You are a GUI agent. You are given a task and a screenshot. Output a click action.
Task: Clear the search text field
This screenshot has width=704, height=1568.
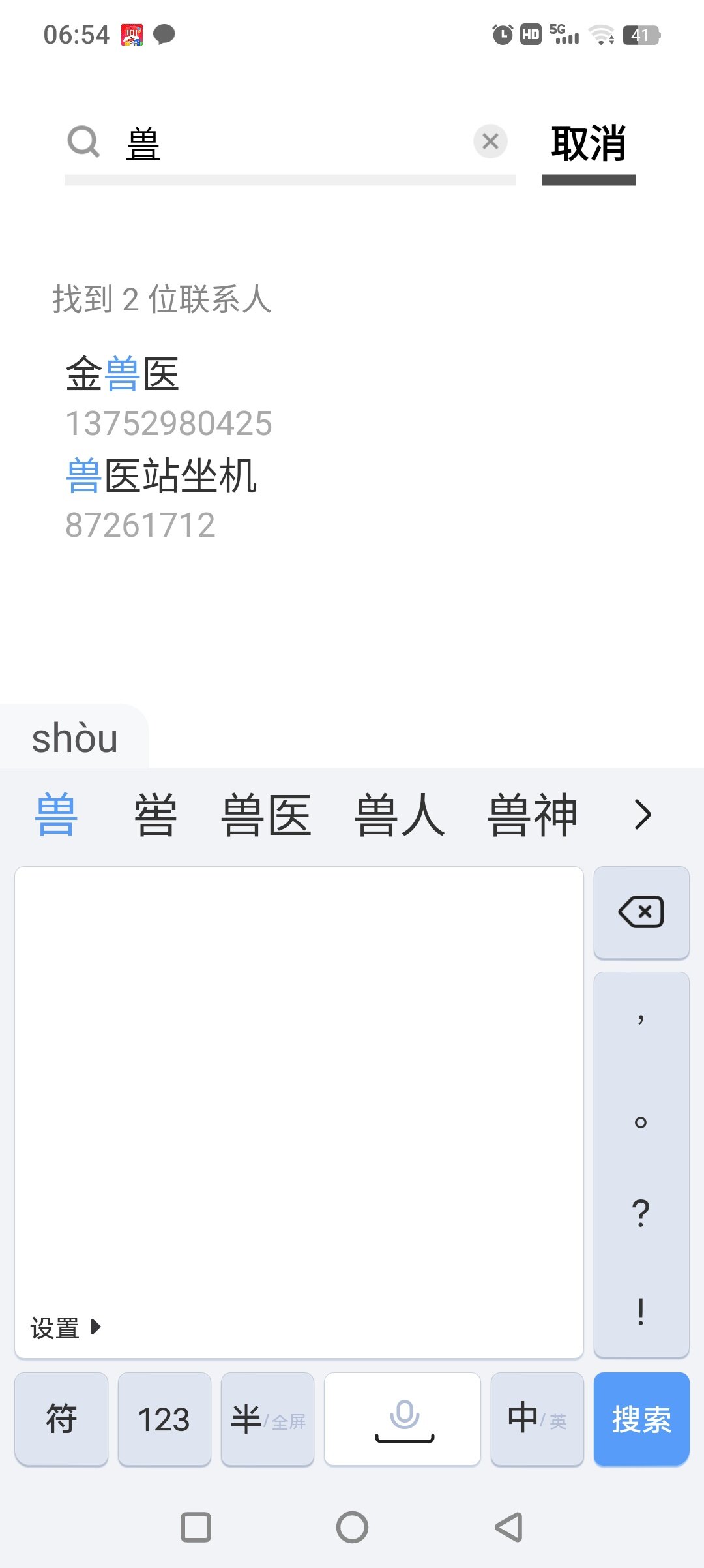coord(490,141)
